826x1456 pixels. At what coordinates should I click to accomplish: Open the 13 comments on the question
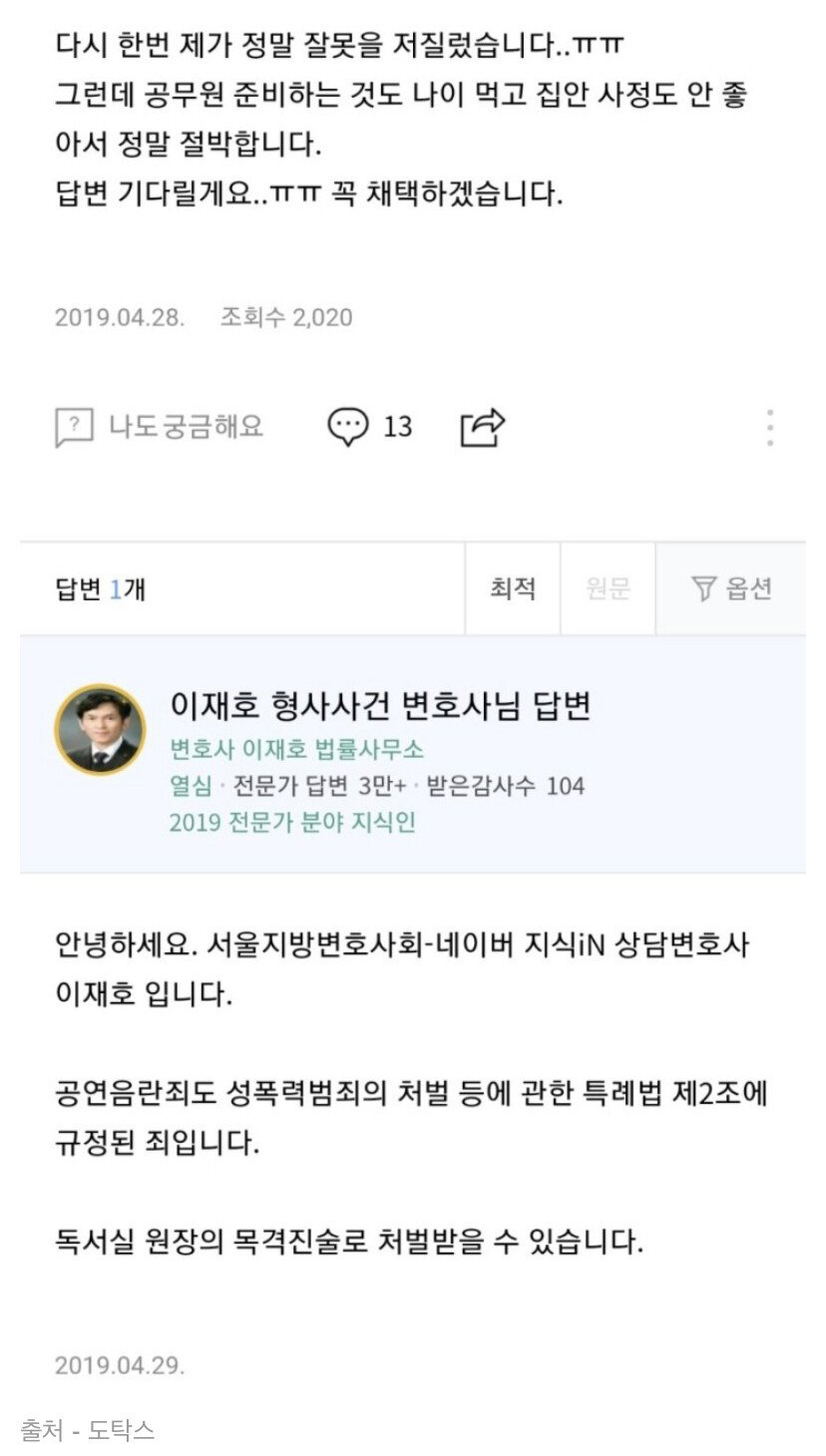pos(370,427)
